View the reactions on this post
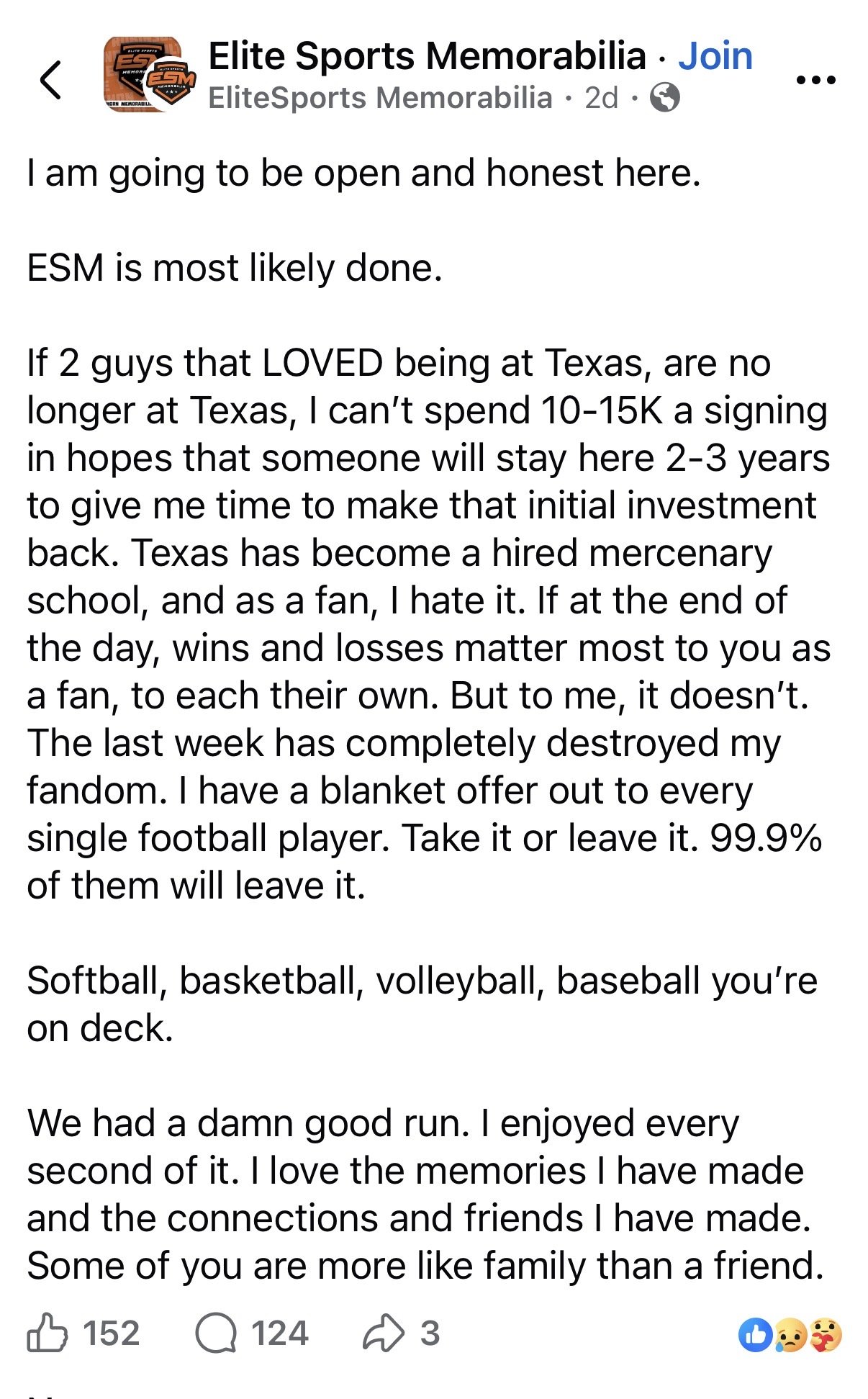This screenshot has height=1399, width=868. tap(790, 1335)
